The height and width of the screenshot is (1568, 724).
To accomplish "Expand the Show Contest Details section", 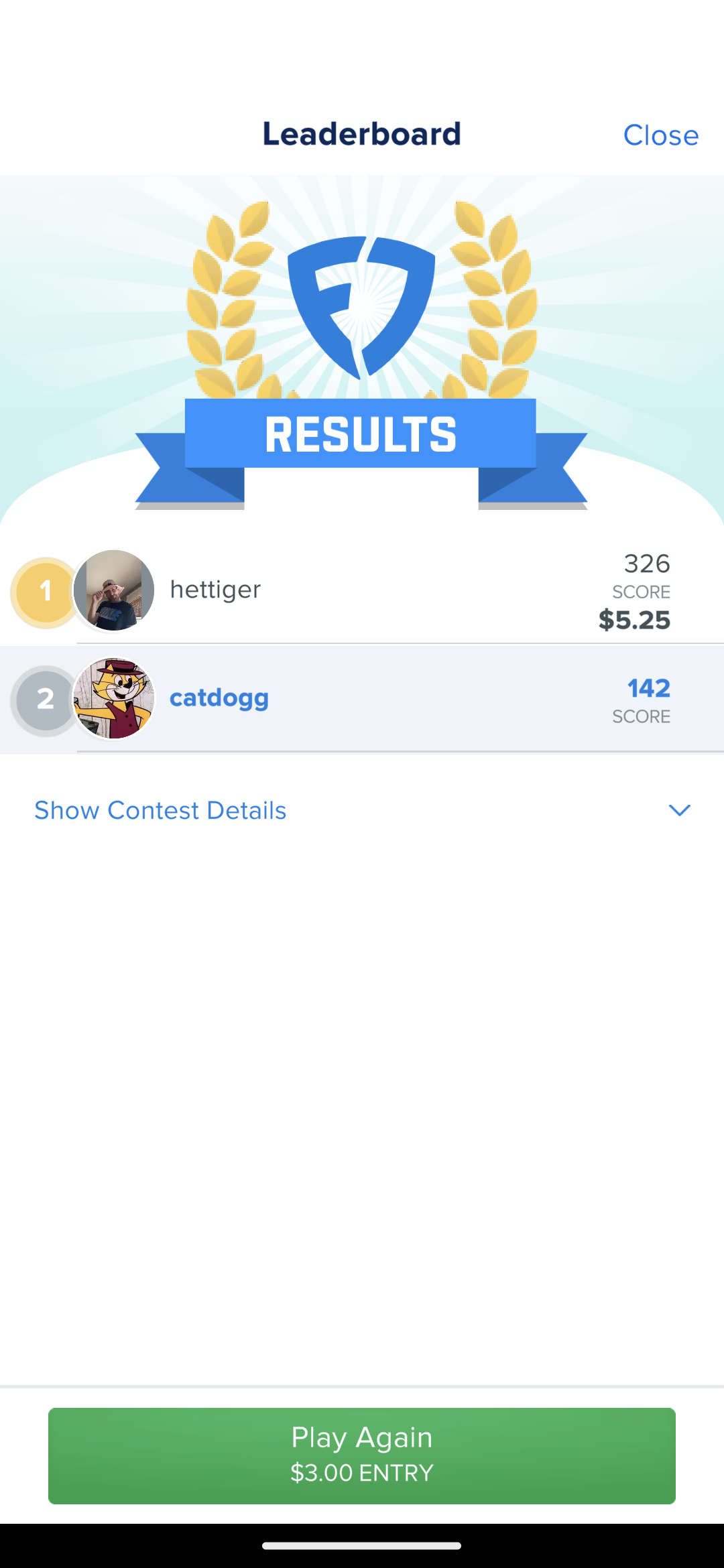I will click(160, 809).
